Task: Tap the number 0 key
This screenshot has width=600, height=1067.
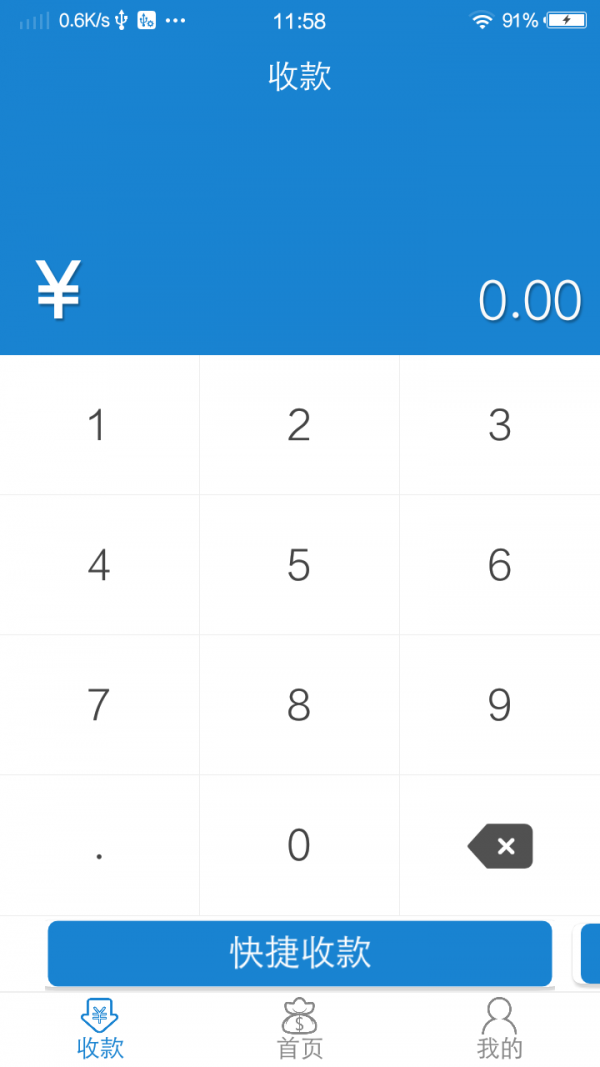Action: (299, 845)
